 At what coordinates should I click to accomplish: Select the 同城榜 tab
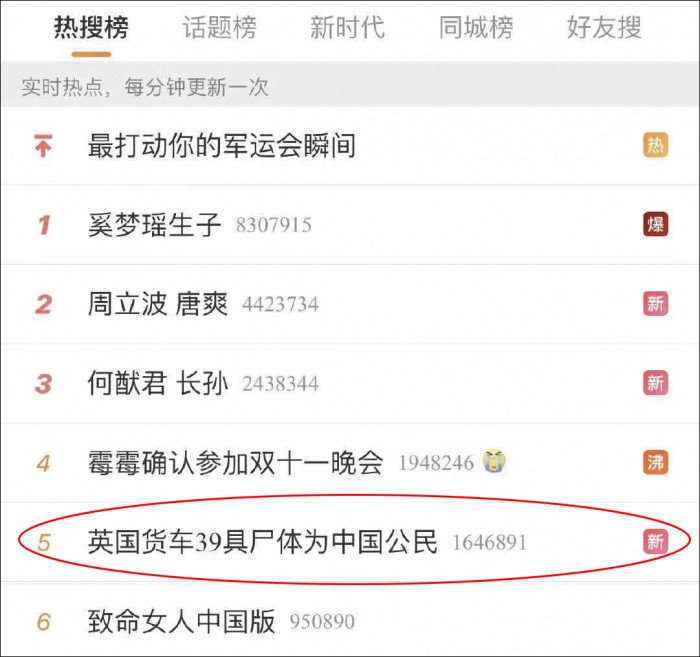pyautogui.click(x=476, y=28)
